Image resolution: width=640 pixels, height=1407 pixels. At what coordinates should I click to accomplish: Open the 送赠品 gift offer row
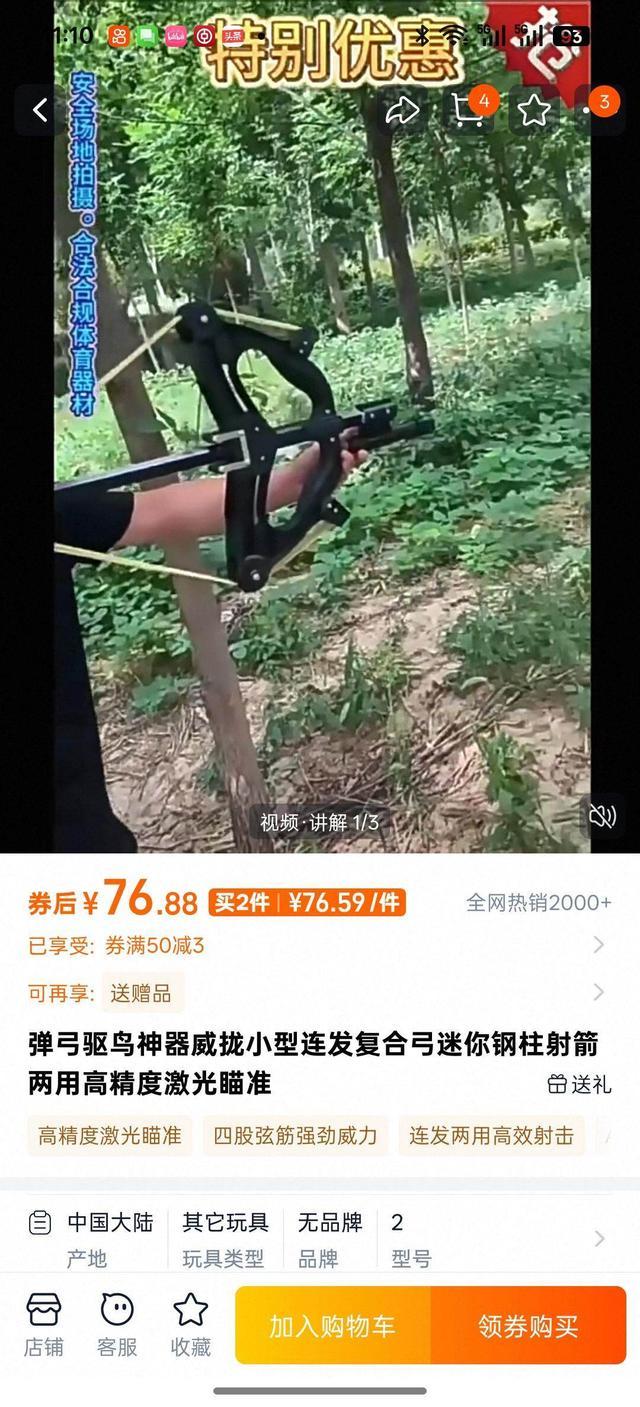pos(598,992)
